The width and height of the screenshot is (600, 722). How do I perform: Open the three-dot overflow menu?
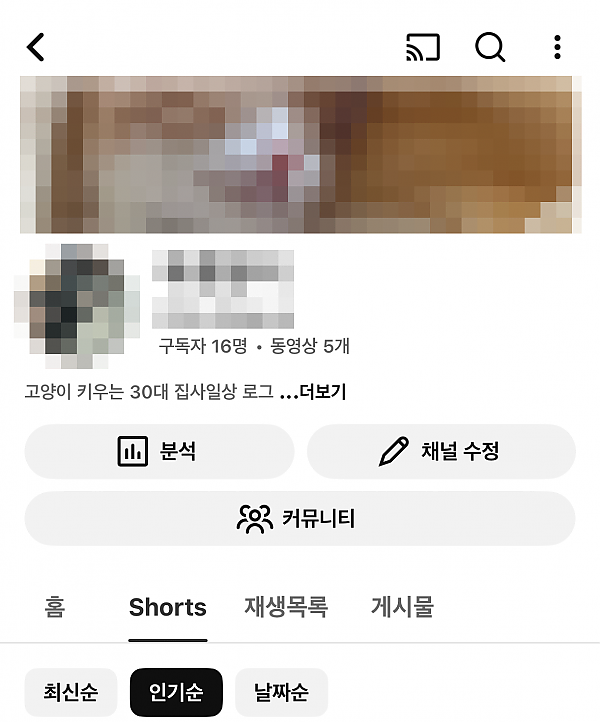(x=557, y=47)
